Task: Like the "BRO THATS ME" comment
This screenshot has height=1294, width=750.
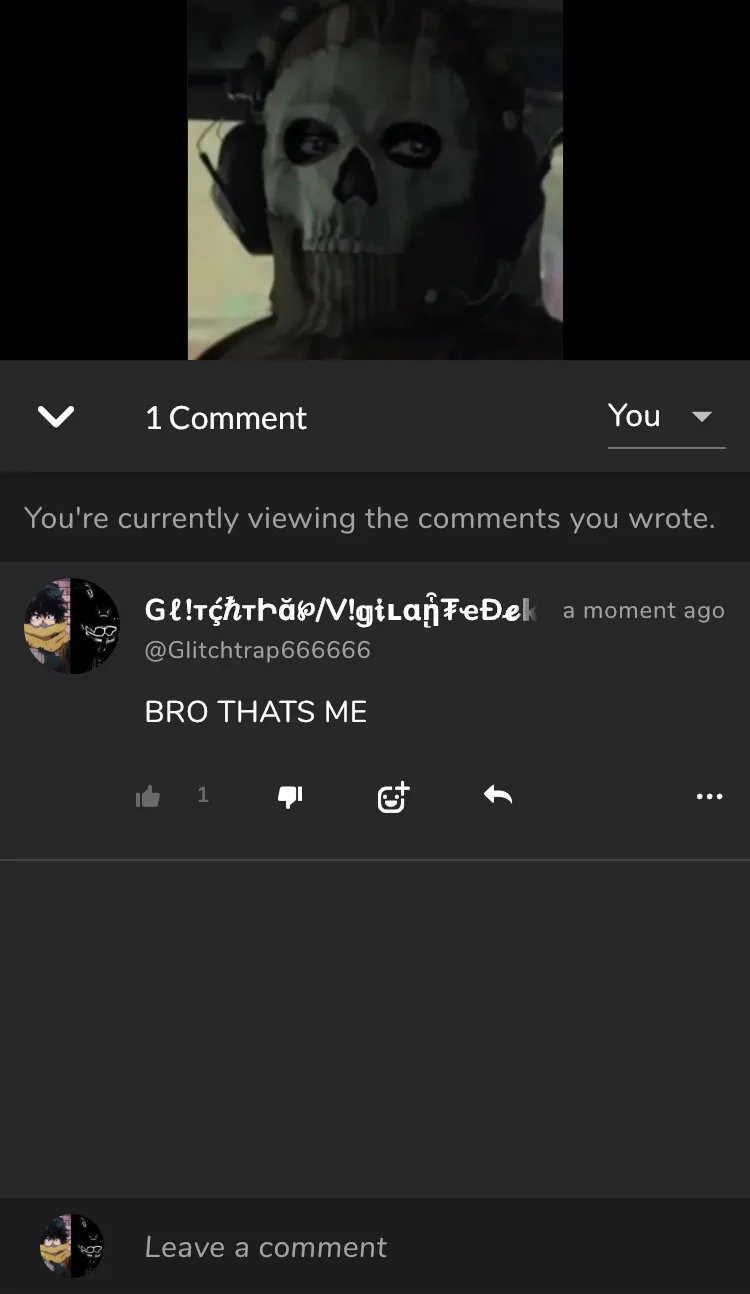Action: pos(148,796)
